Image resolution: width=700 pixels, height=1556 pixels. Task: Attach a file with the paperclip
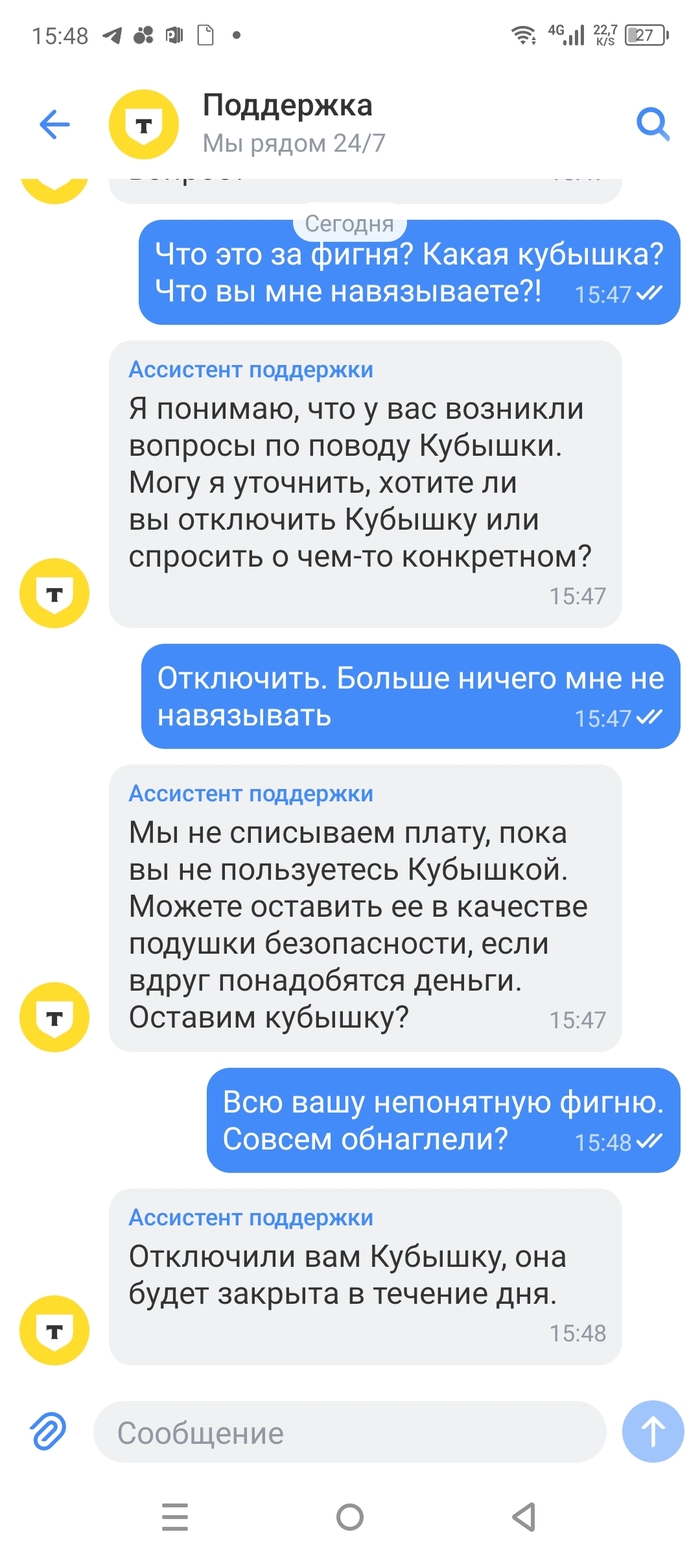tap(47, 1432)
